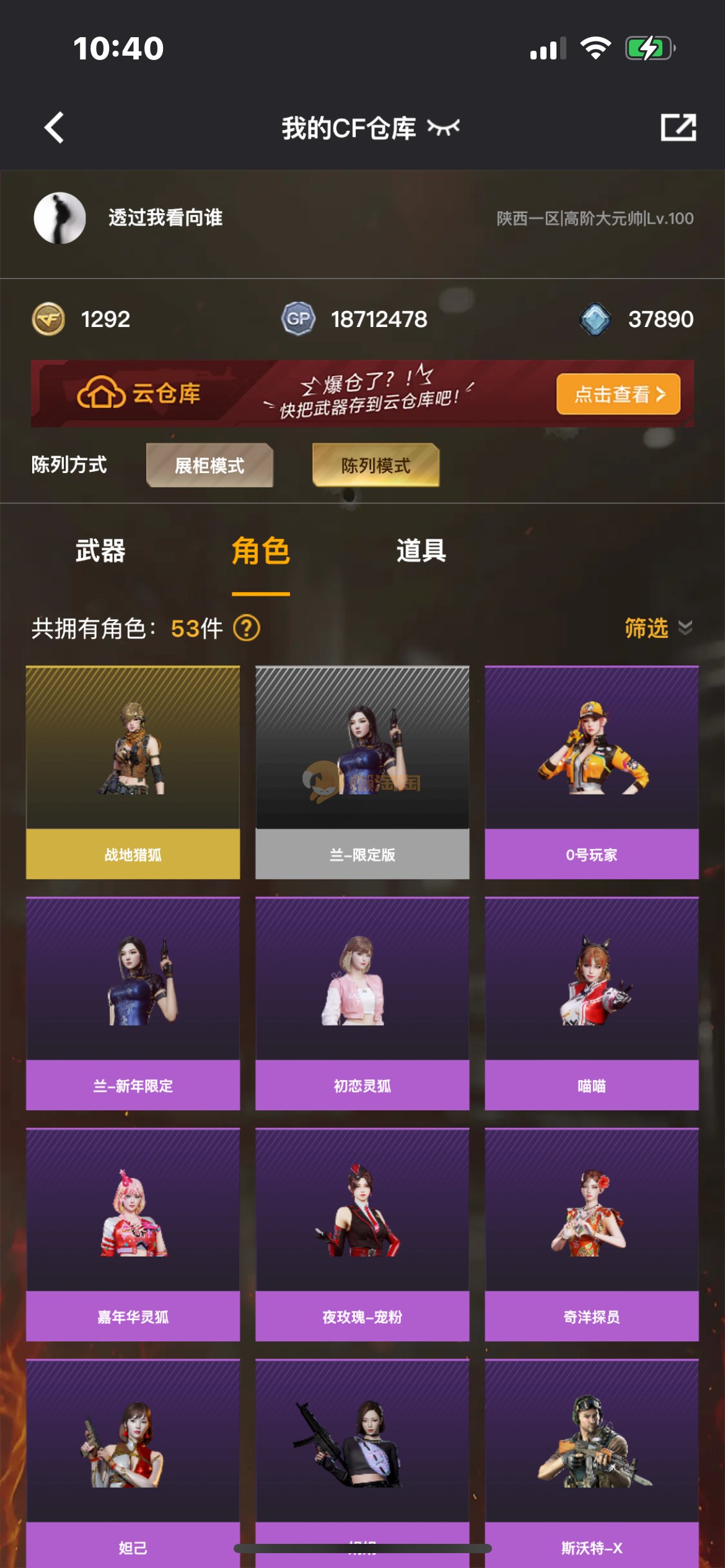Tap the share icon in the top-right
Screen dimensions: 725x1568
[678, 128]
